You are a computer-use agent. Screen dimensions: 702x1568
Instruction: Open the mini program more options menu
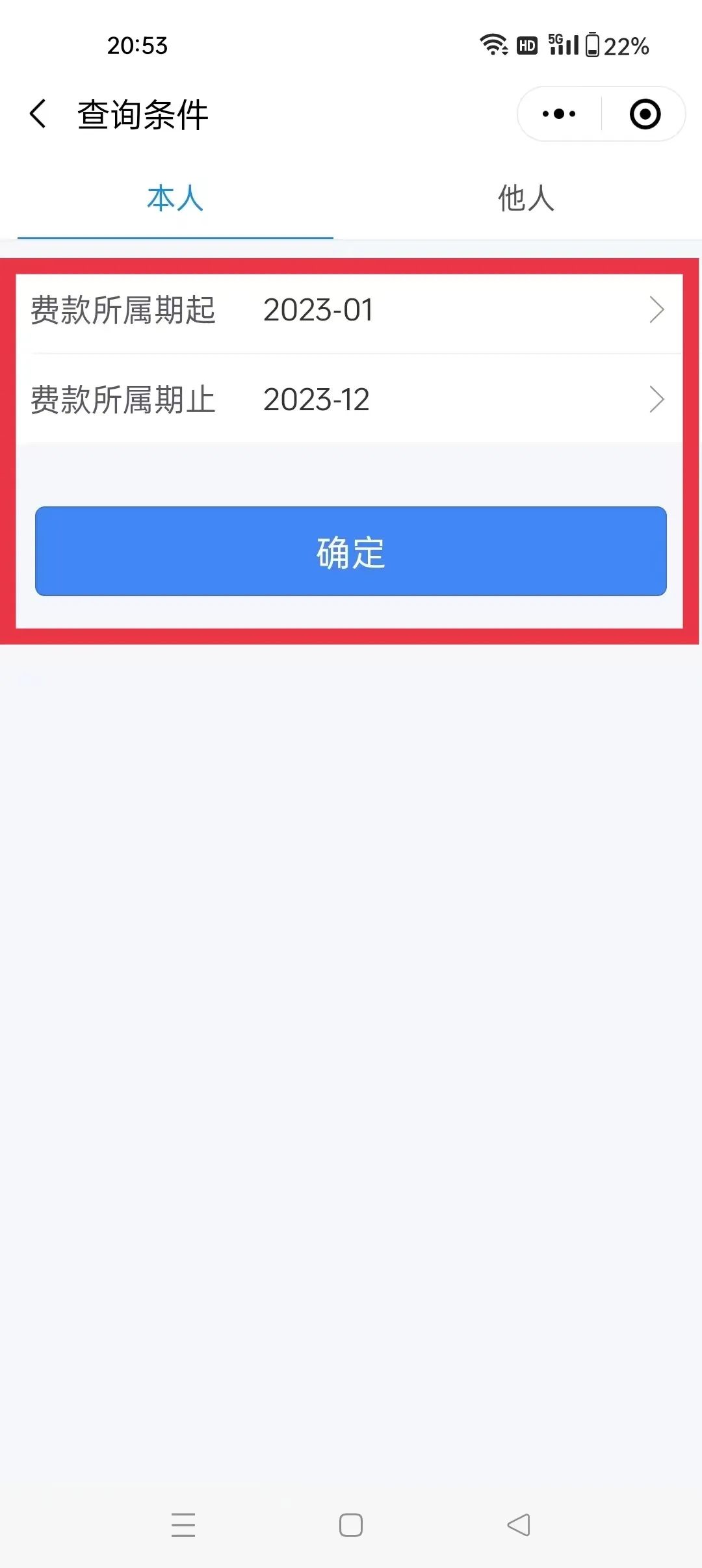click(x=559, y=114)
